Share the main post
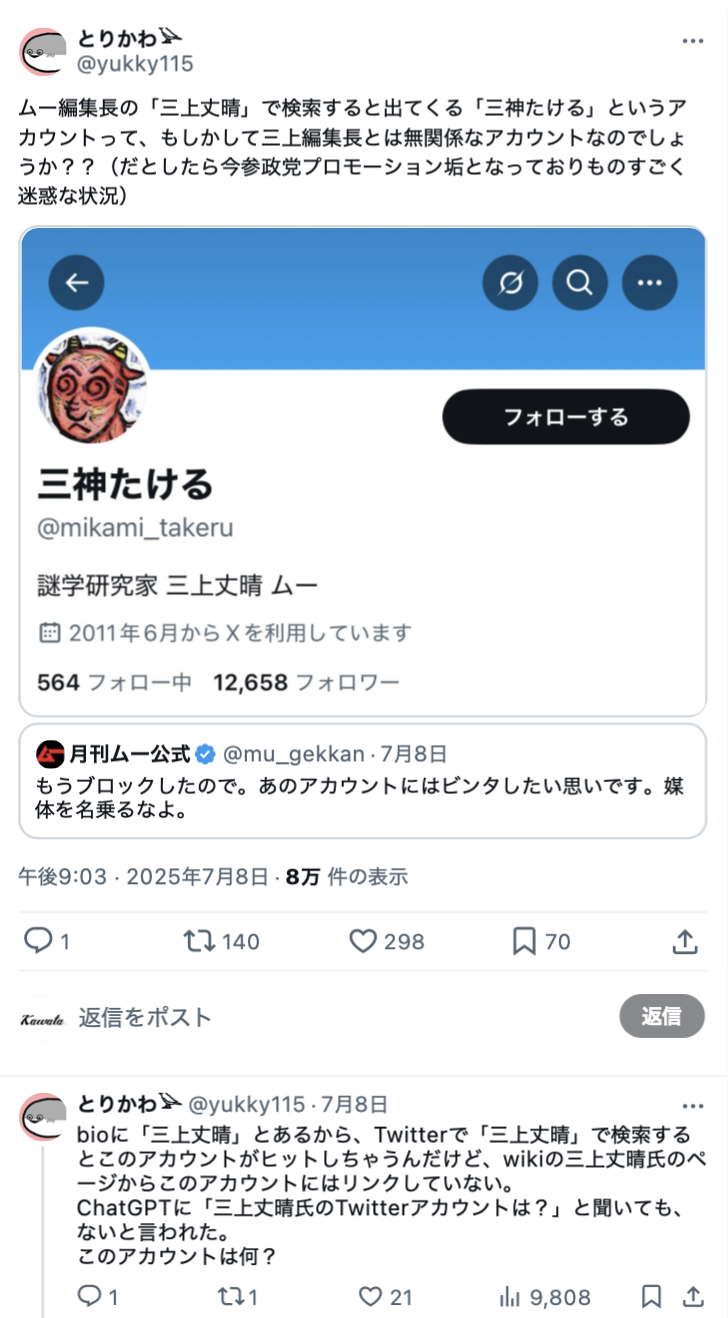This screenshot has width=728, height=1318. click(x=684, y=941)
